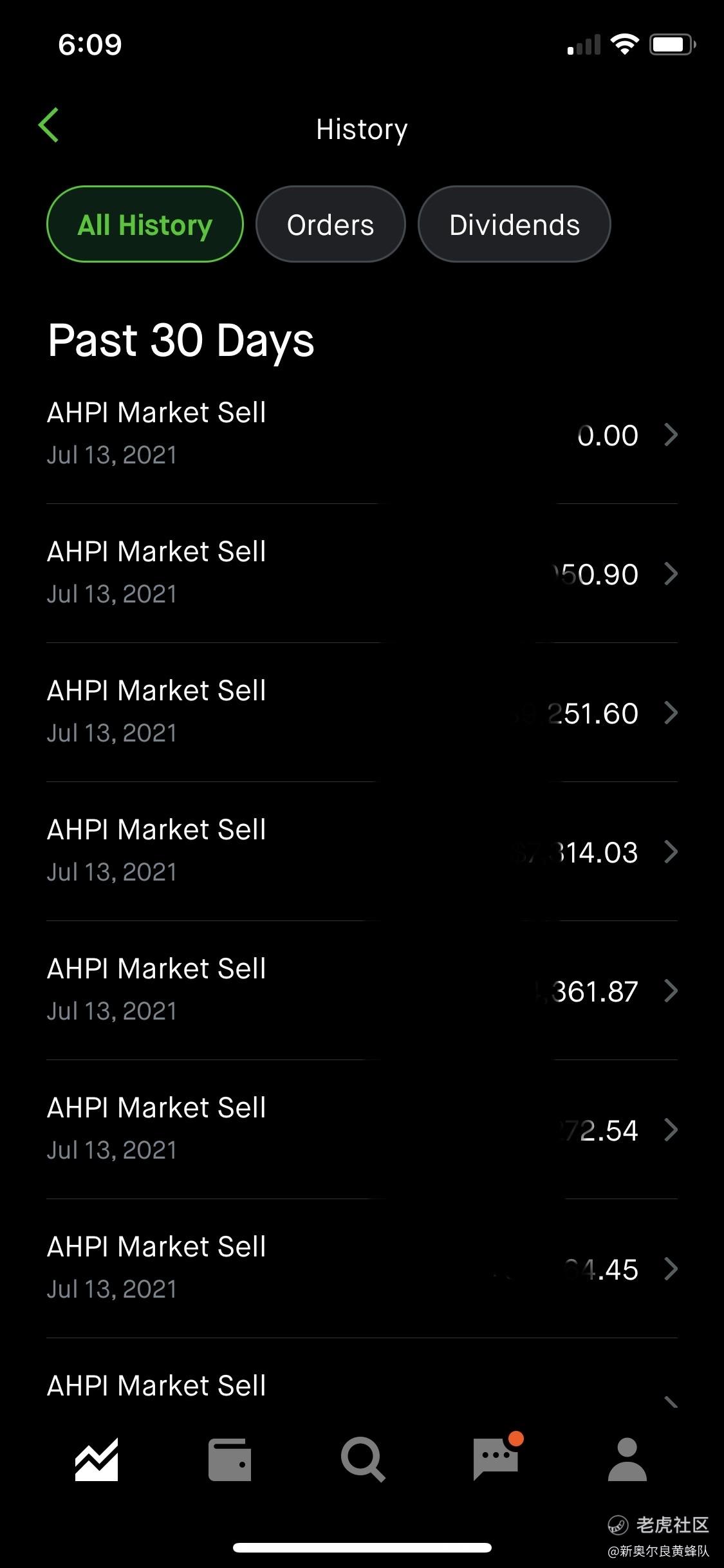Open the AHPI sell ending in 50.90
Screen dimensions: 724x1568
pyautogui.click(x=362, y=574)
